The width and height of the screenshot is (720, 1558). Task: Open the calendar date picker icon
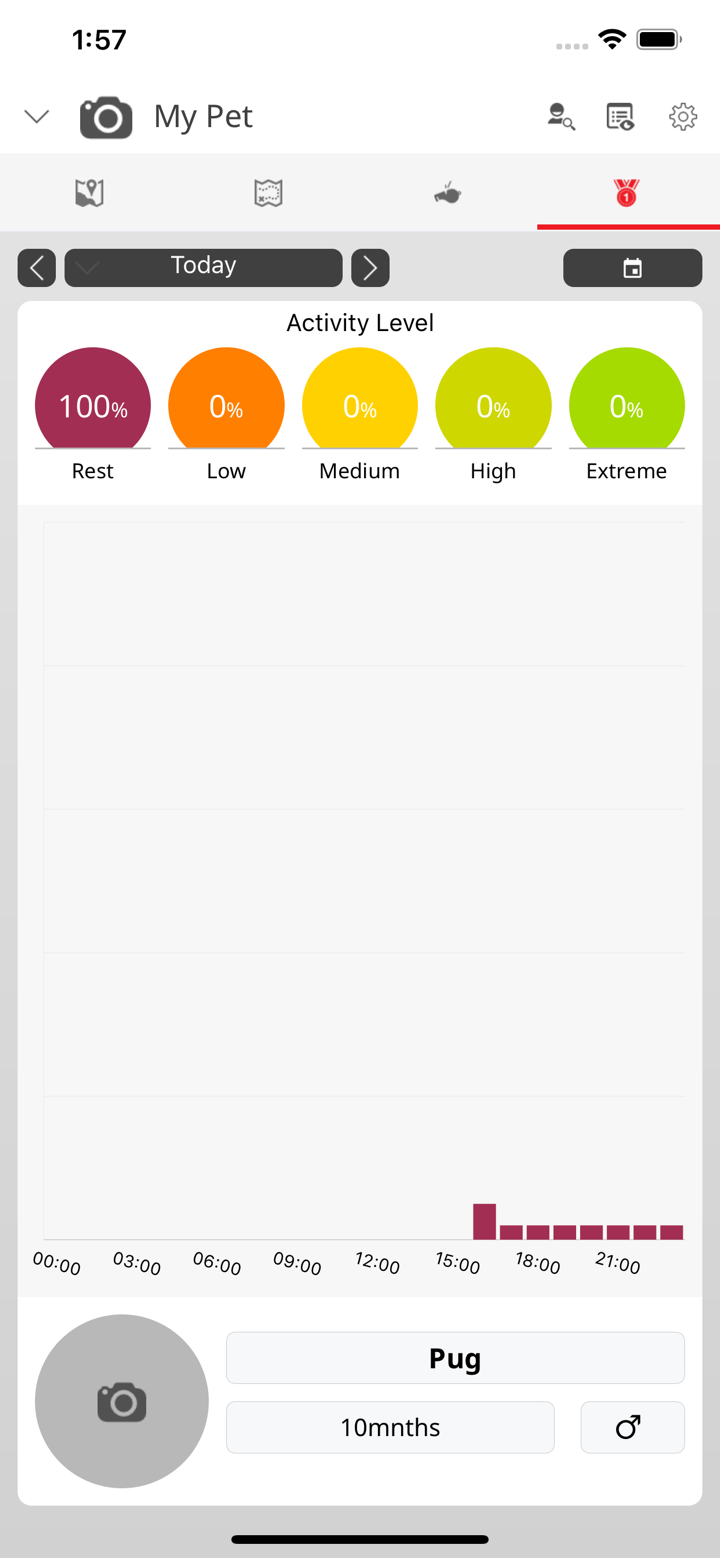click(x=632, y=267)
